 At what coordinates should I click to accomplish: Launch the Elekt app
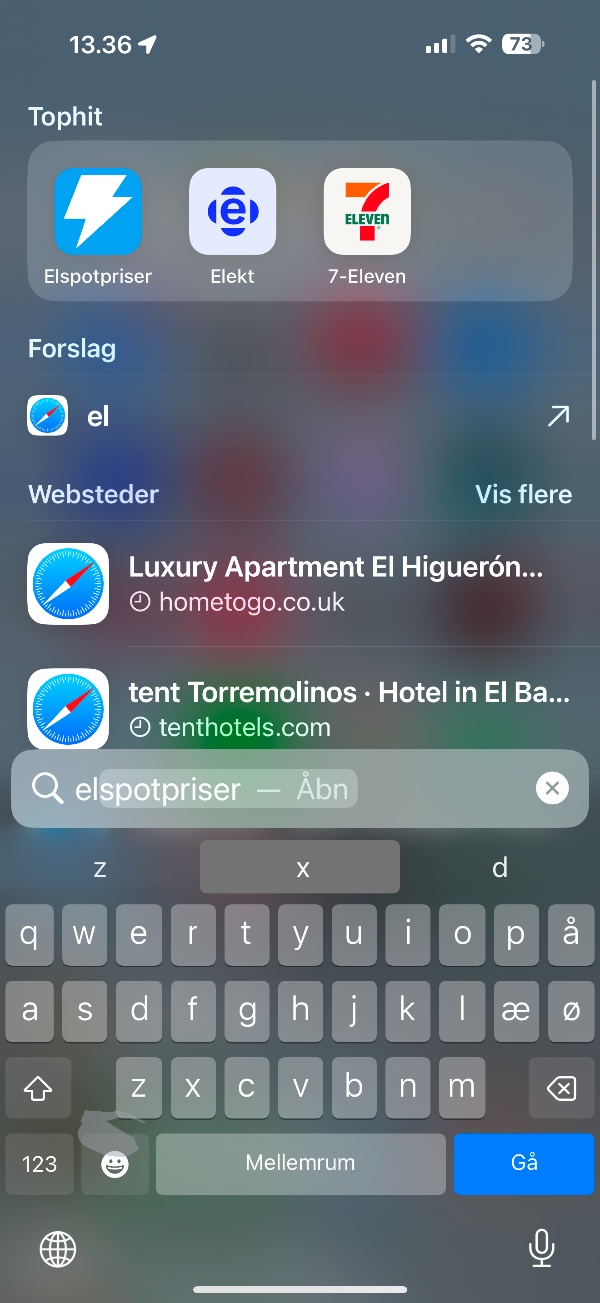click(x=232, y=212)
